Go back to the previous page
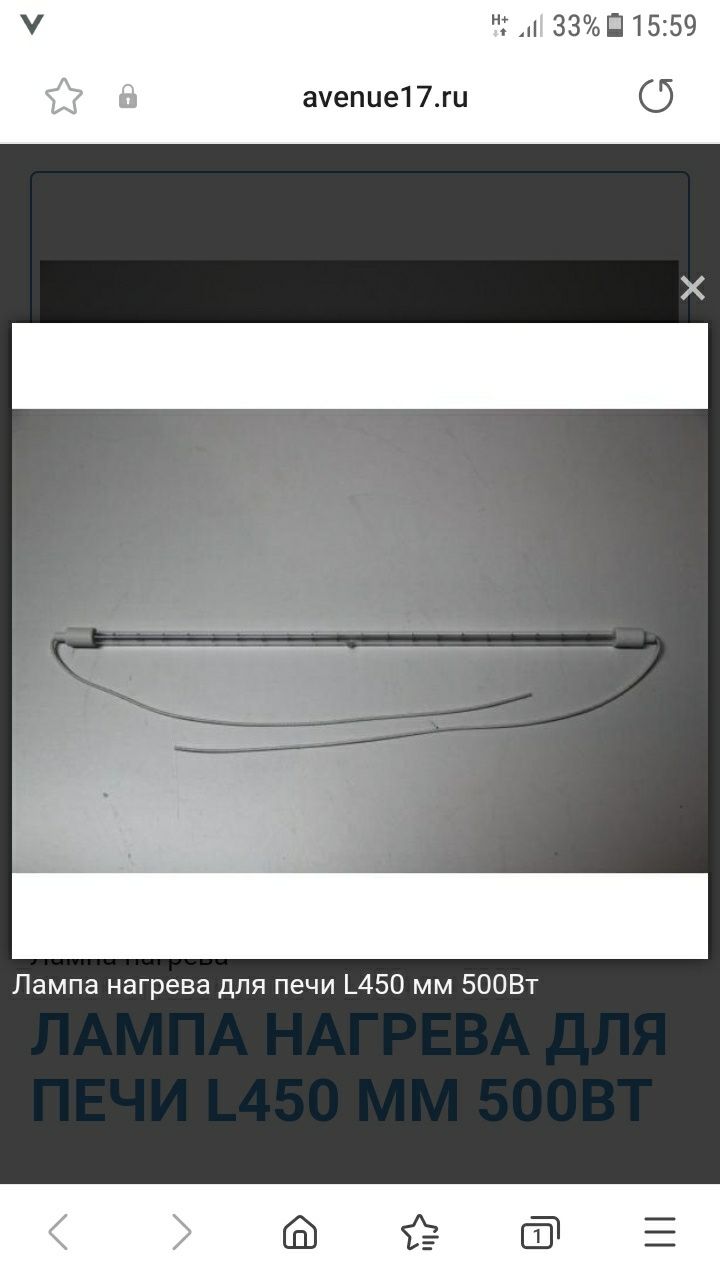Viewport: 720px width, 1280px height. pos(59,1232)
